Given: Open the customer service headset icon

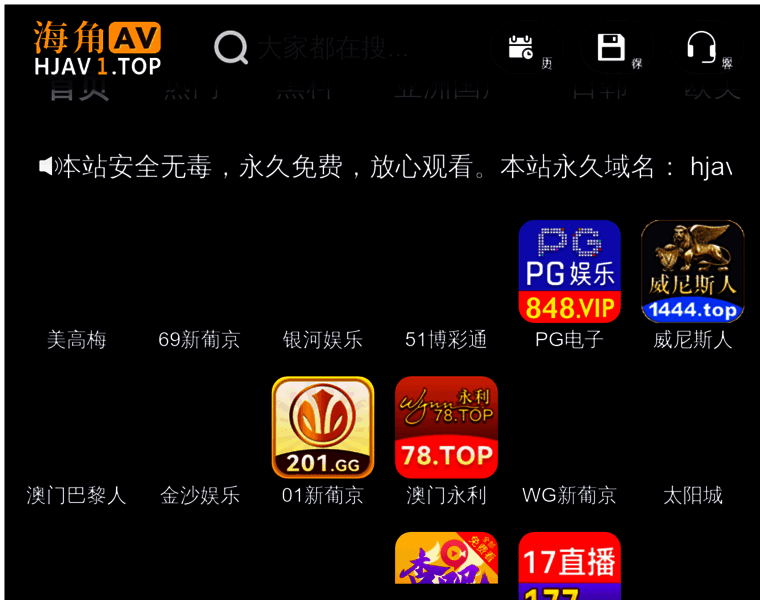Looking at the screenshot, I should pos(702,47).
